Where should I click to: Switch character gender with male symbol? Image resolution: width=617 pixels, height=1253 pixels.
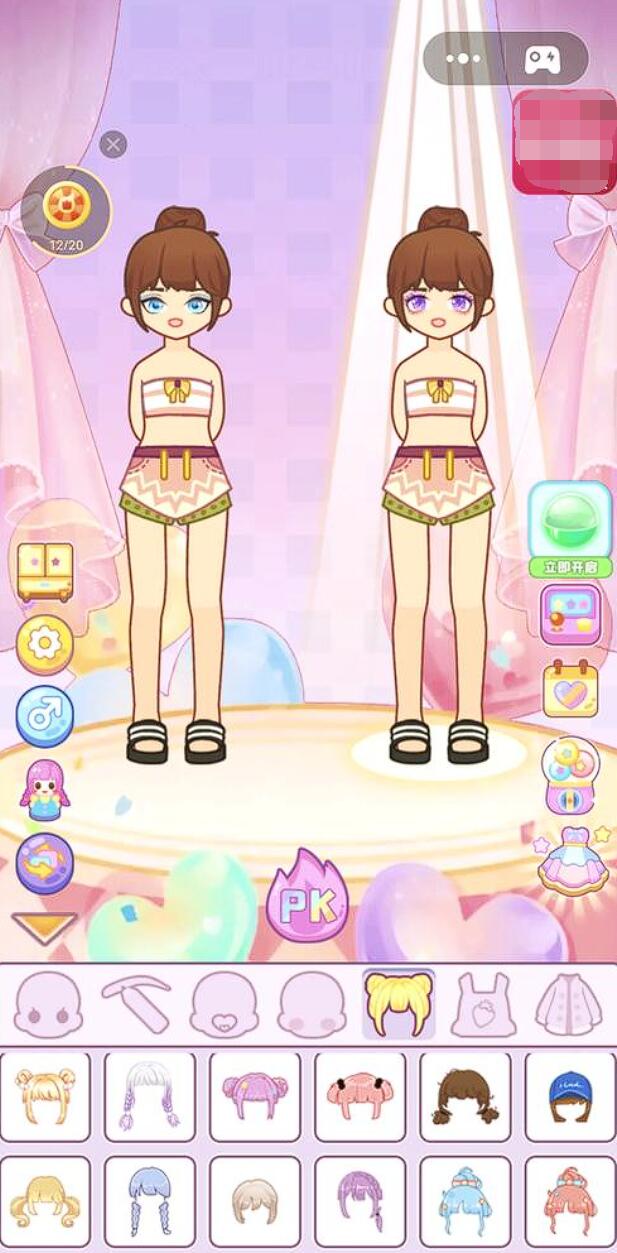[x=44, y=717]
